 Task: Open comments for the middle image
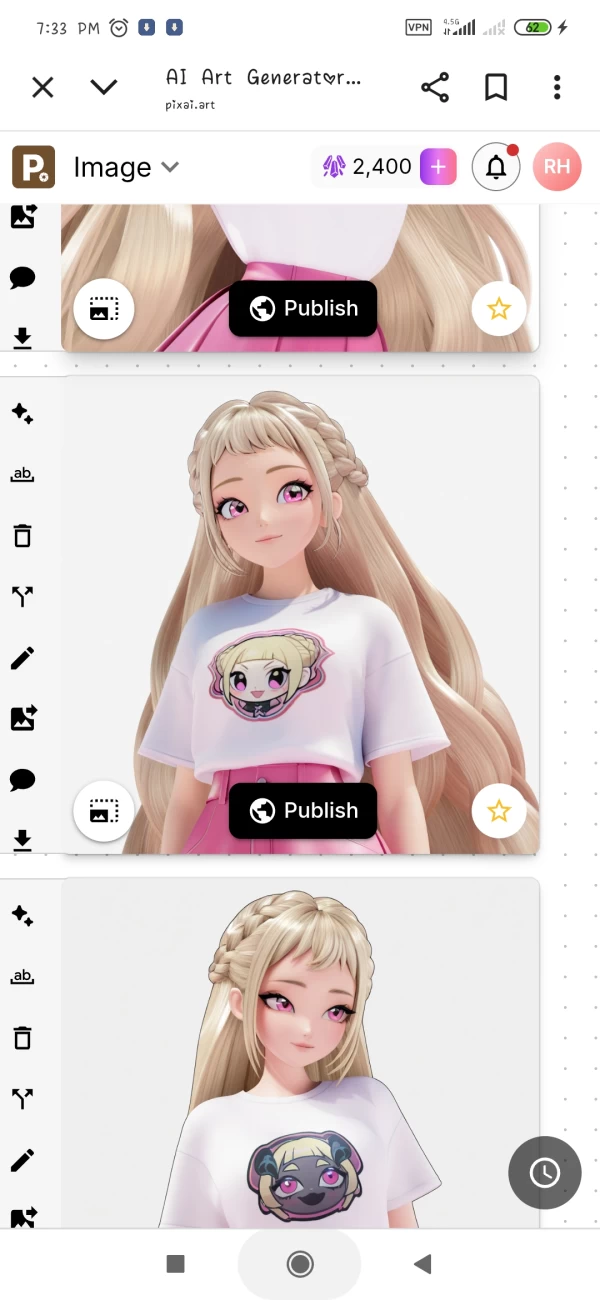coord(22,779)
